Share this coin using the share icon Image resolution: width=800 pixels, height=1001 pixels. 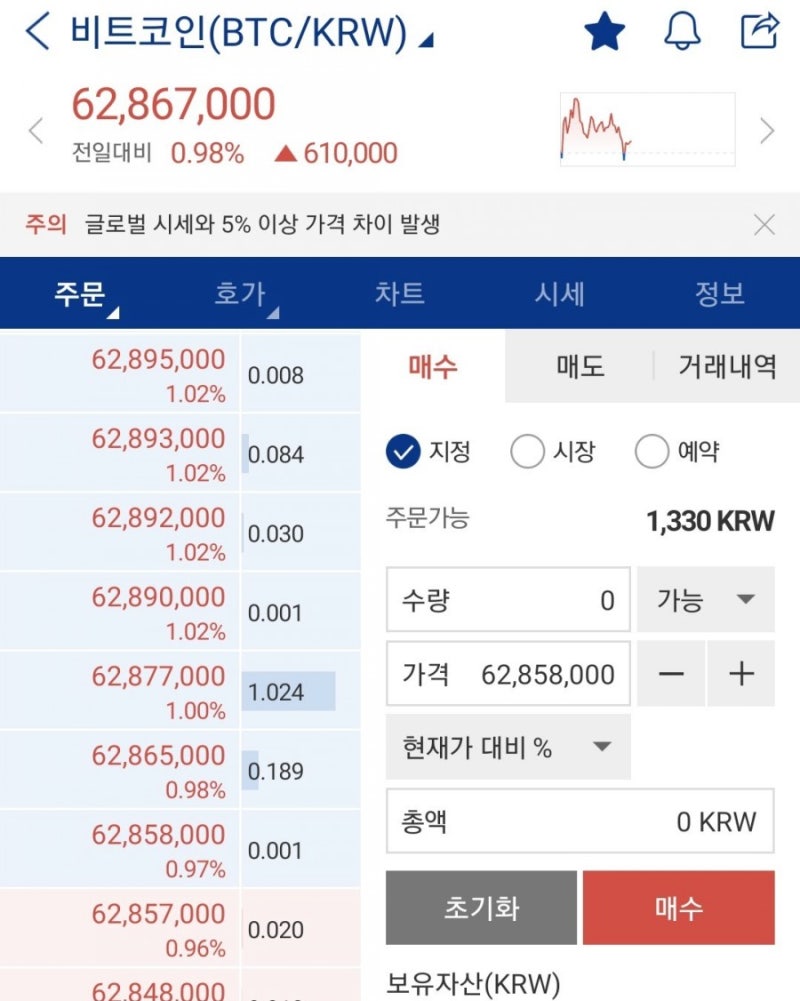(x=758, y=31)
